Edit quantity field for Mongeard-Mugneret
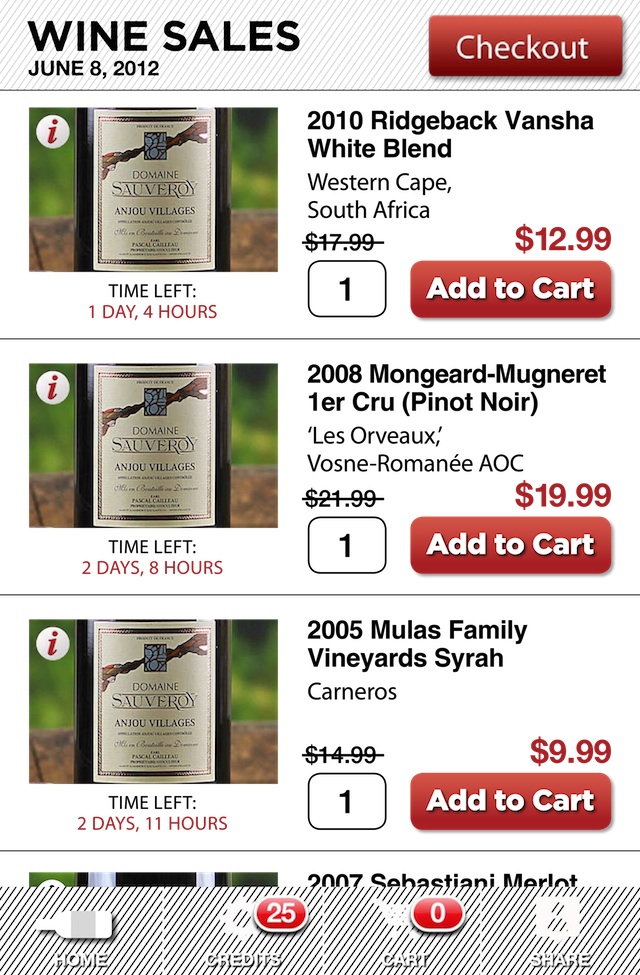The height and width of the screenshot is (975, 640). pyautogui.click(x=346, y=545)
